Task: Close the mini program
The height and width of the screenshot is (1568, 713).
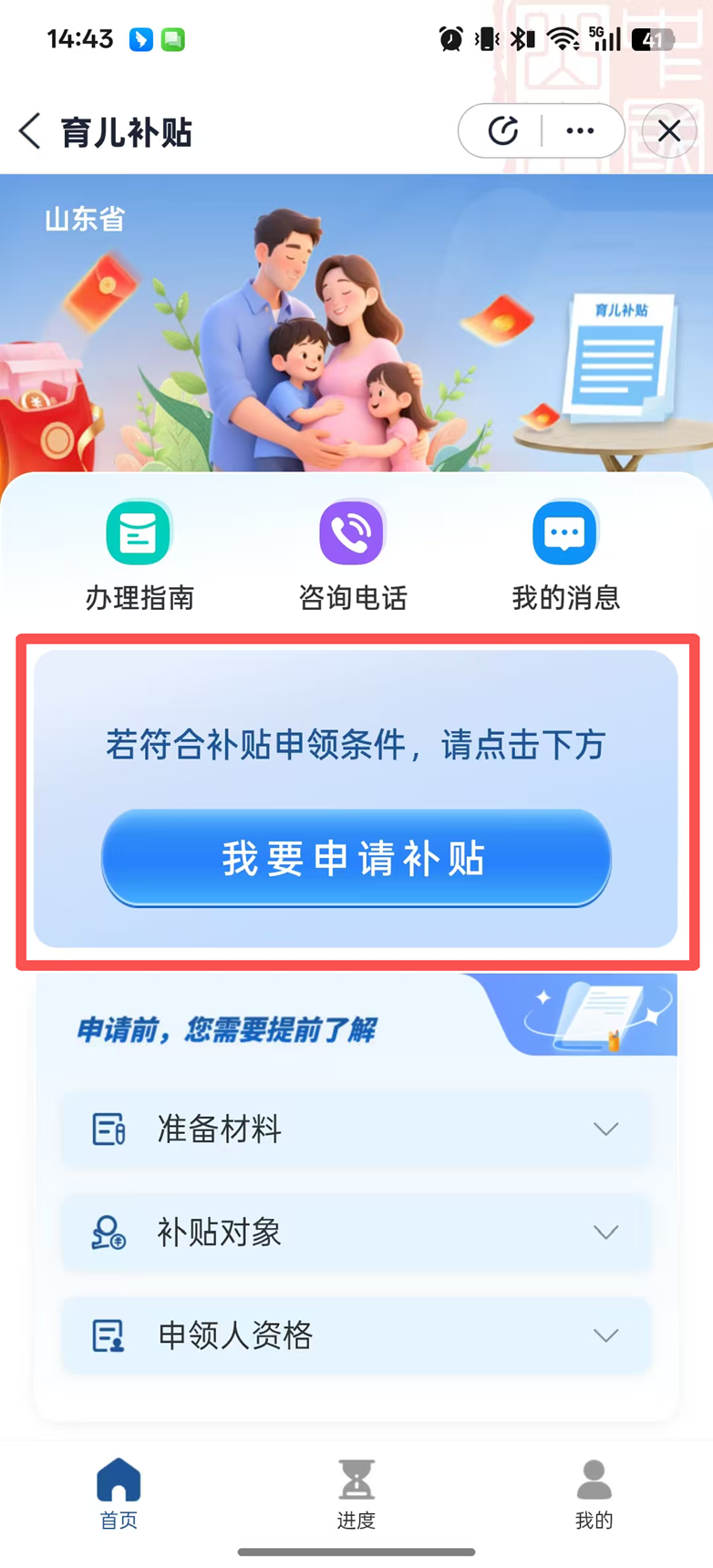Action: point(669,131)
